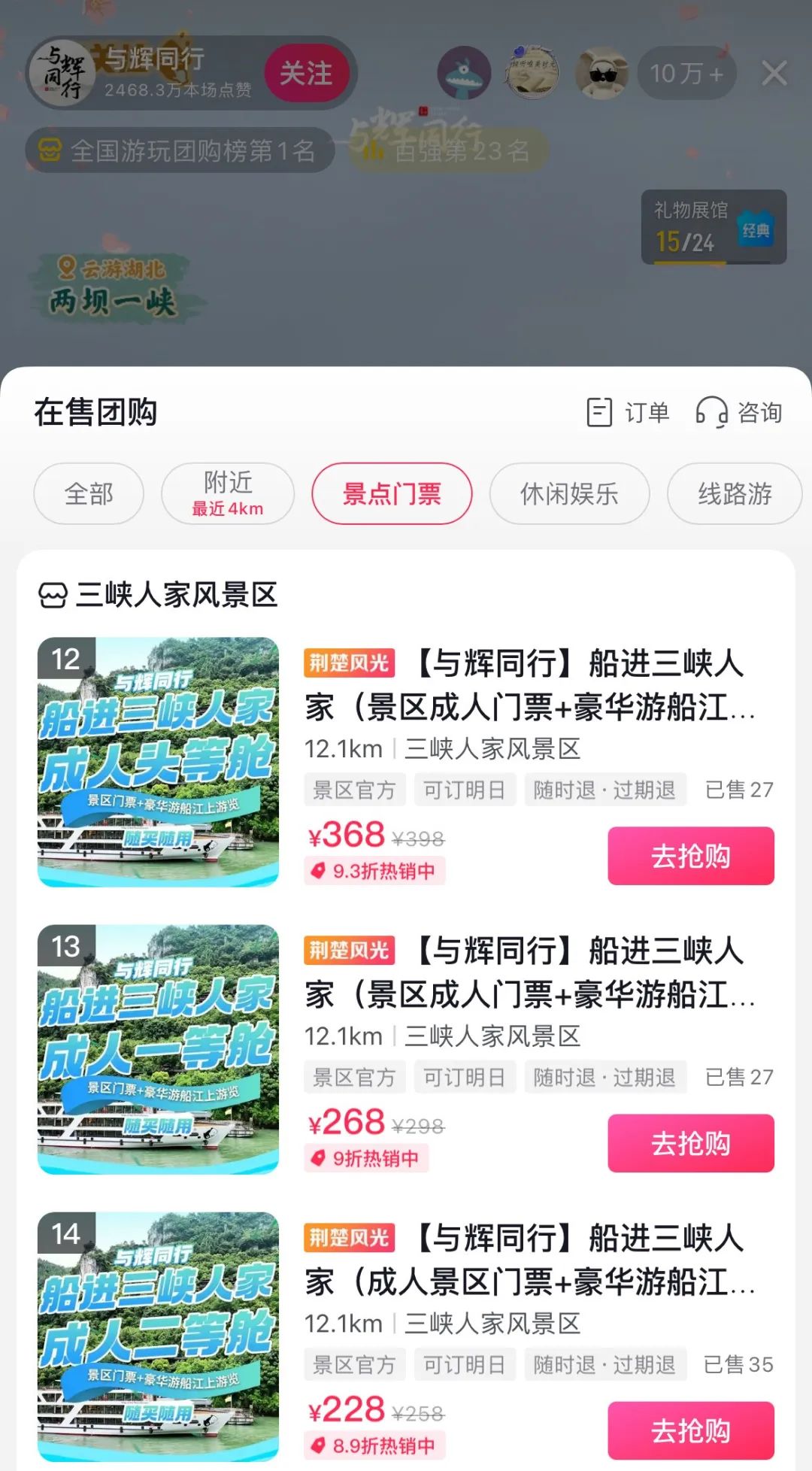The image size is (812, 1471).
Task: View my 订单 orders
Action: tap(629, 412)
